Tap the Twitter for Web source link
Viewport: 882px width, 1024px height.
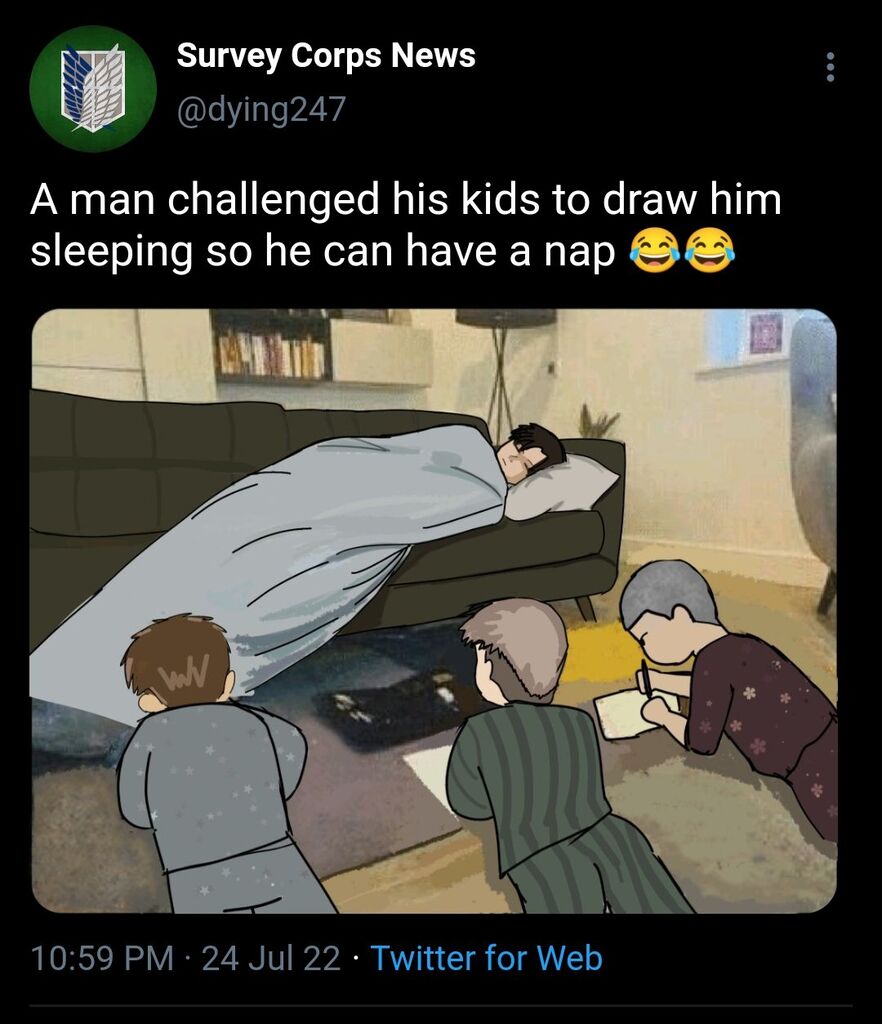487,958
